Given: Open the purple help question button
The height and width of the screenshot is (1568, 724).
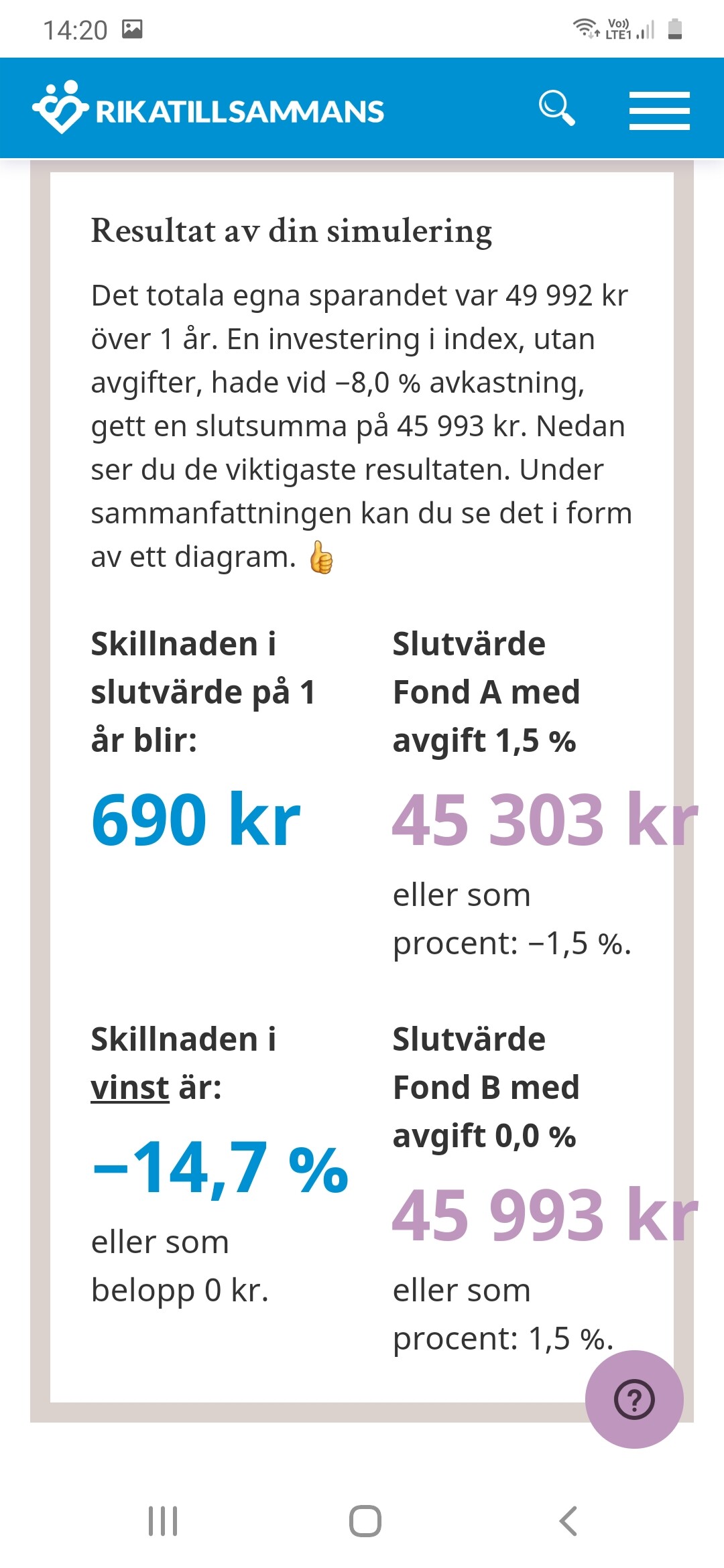Looking at the screenshot, I should 634,1399.
